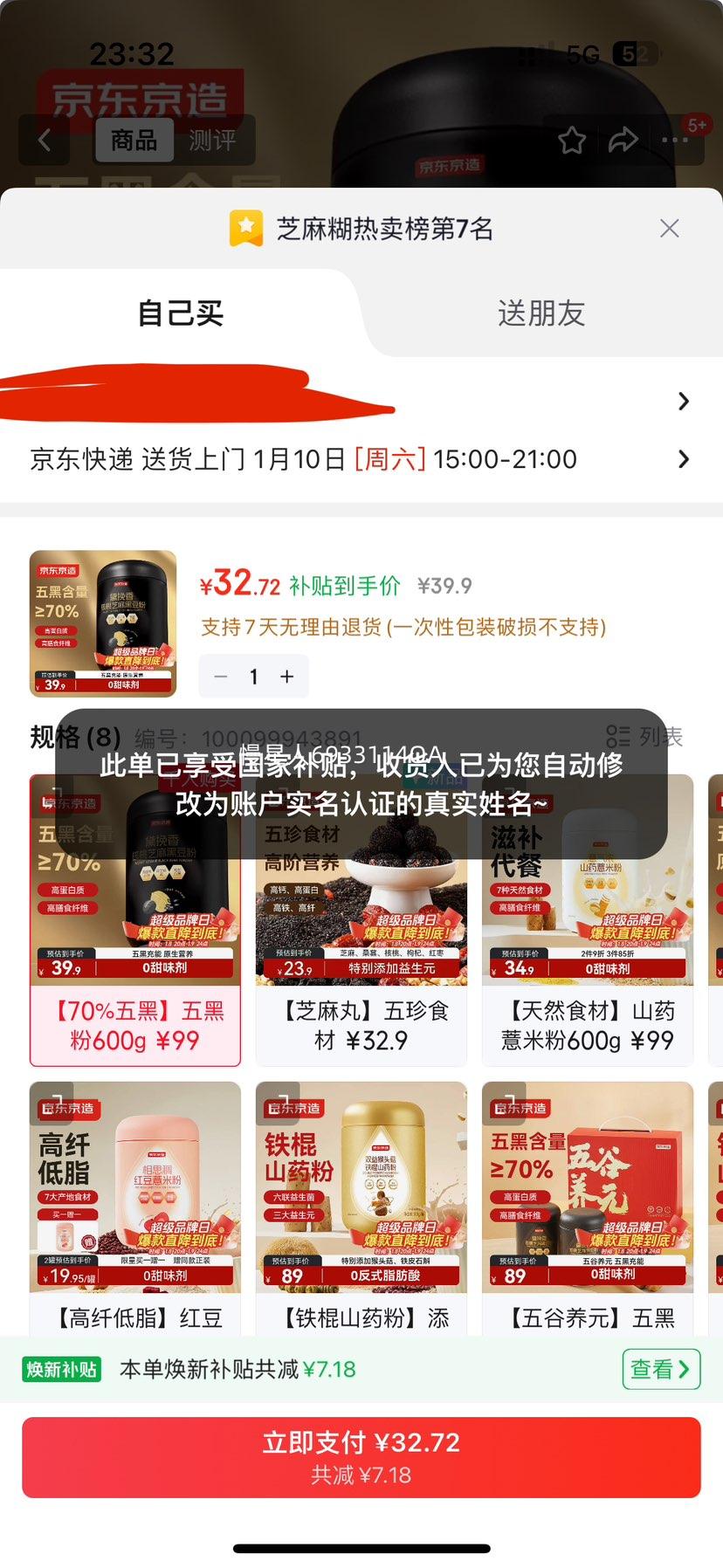Switch to the 送朋友 tab

(541, 314)
